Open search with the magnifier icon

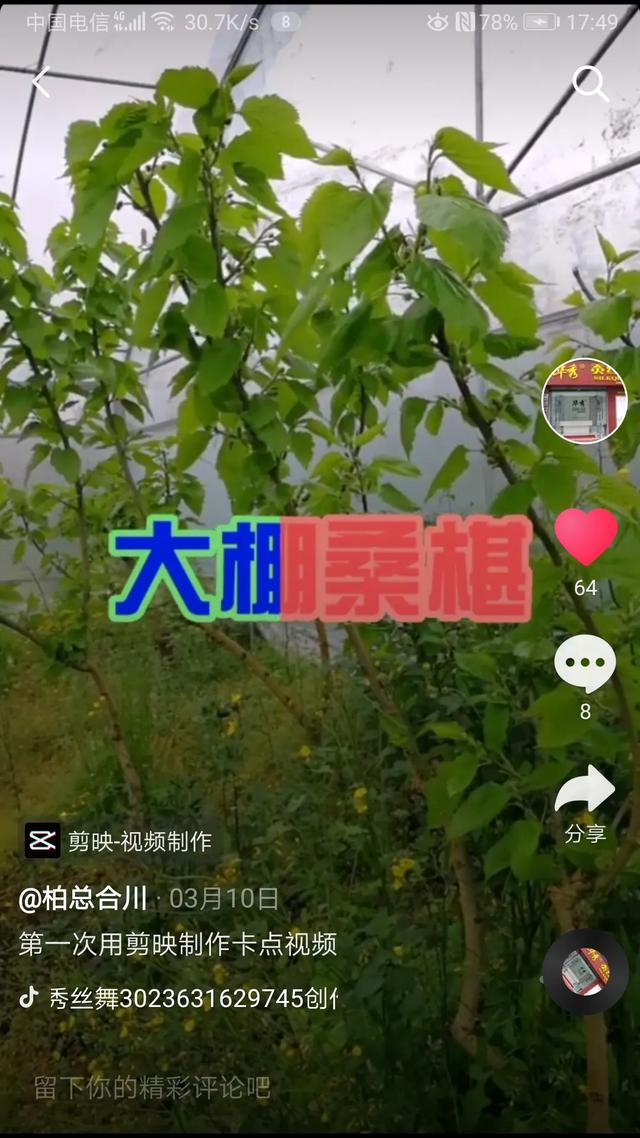tap(590, 85)
